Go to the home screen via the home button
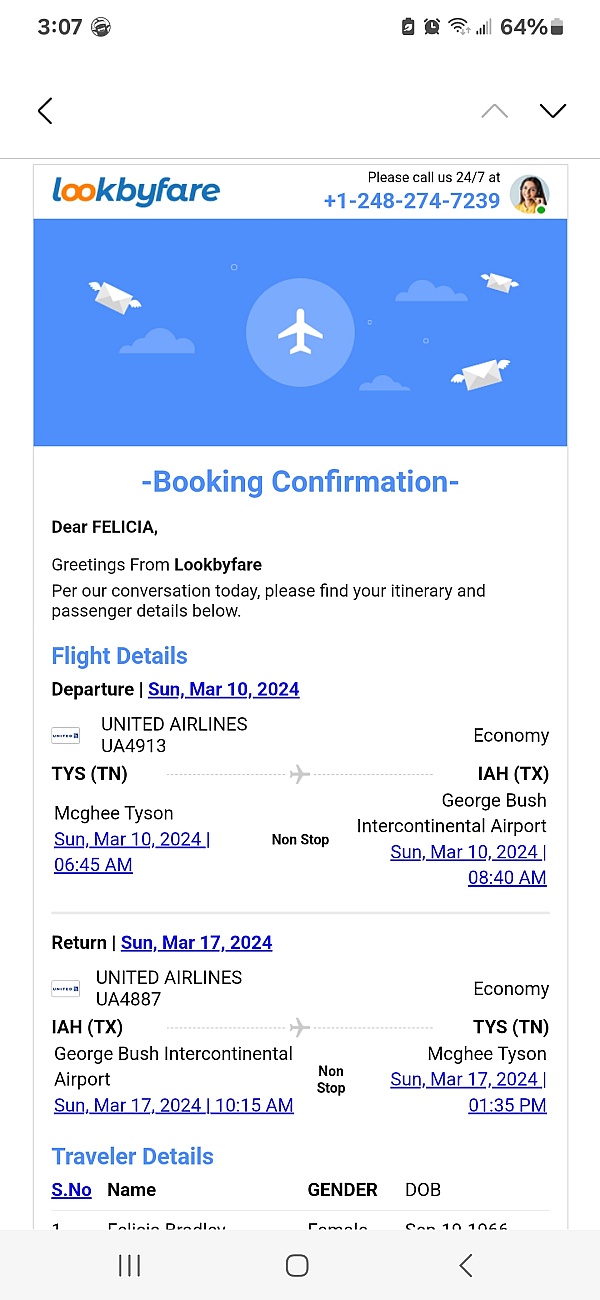The width and height of the screenshot is (600, 1300). point(297,1265)
